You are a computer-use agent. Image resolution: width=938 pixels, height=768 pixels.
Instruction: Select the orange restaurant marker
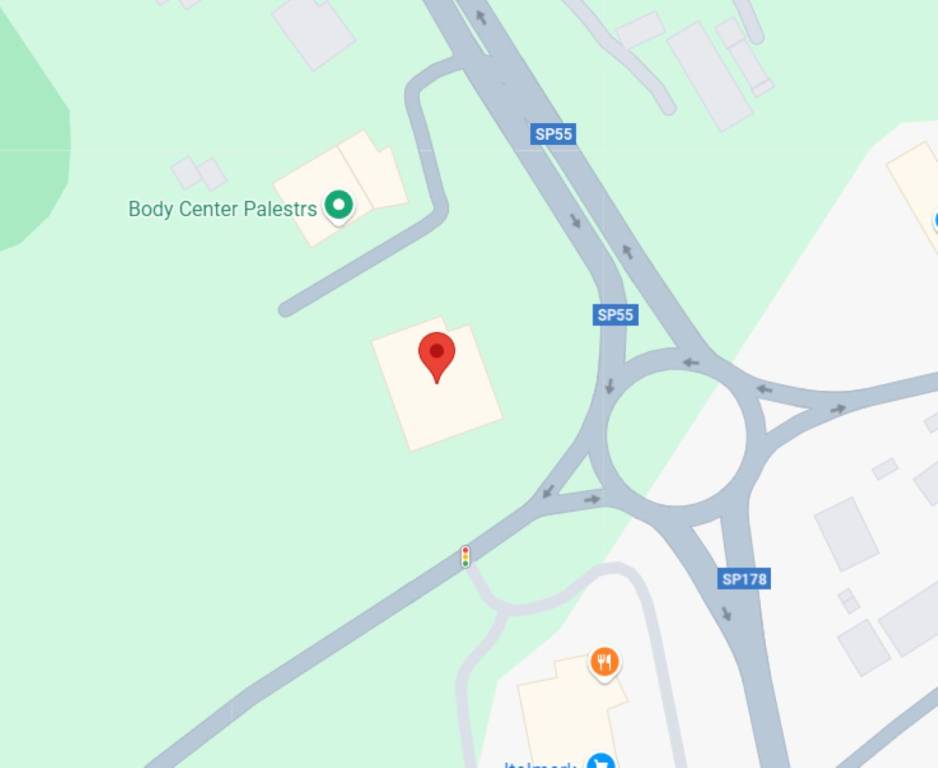(x=604, y=661)
